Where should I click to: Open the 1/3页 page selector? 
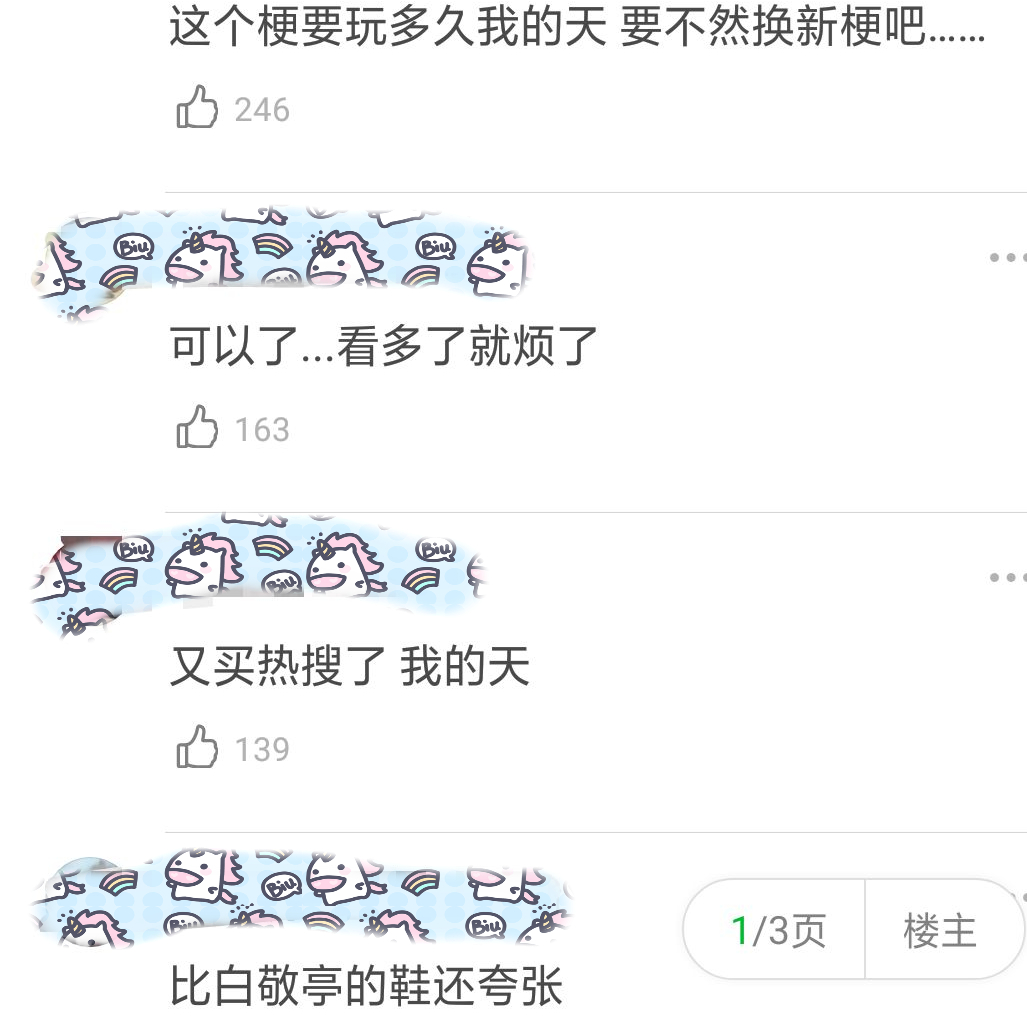click(777, 931)
